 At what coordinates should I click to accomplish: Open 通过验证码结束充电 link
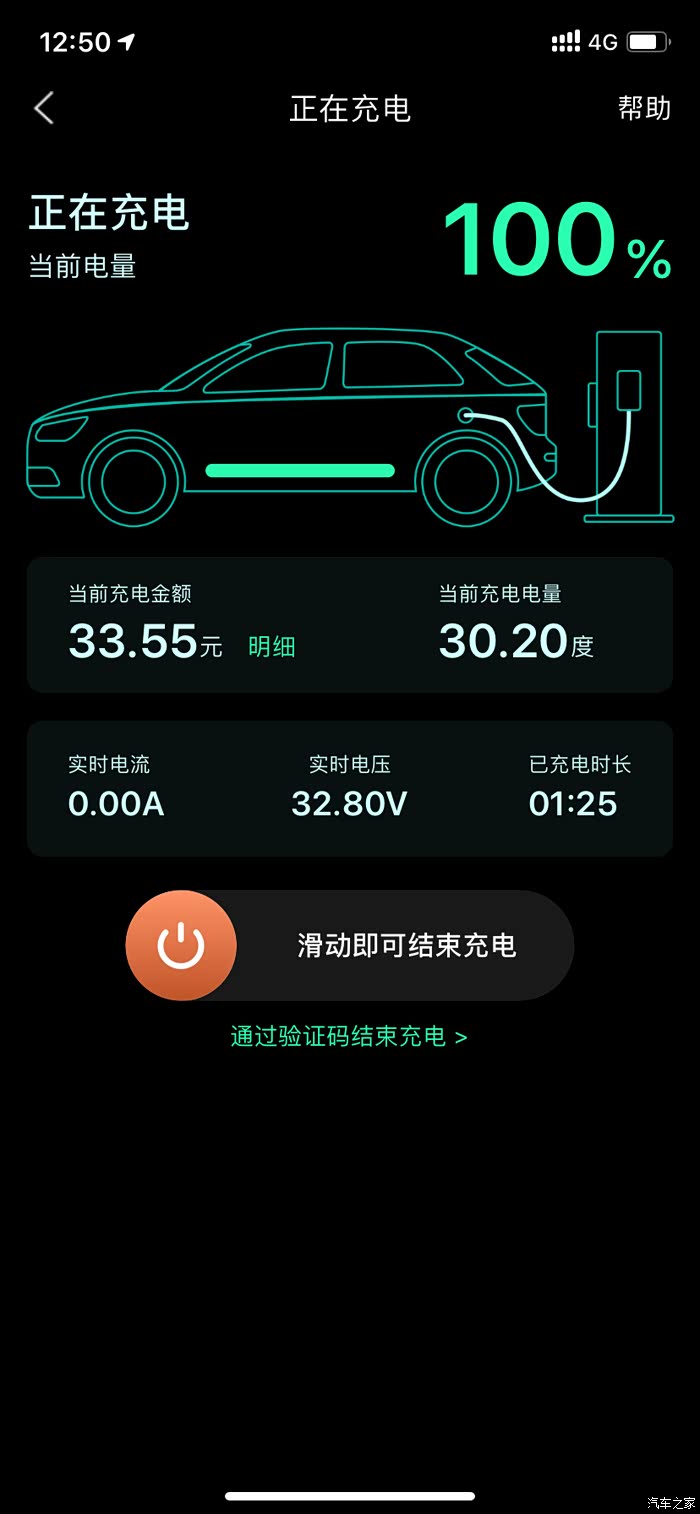tap(349, 1036)
